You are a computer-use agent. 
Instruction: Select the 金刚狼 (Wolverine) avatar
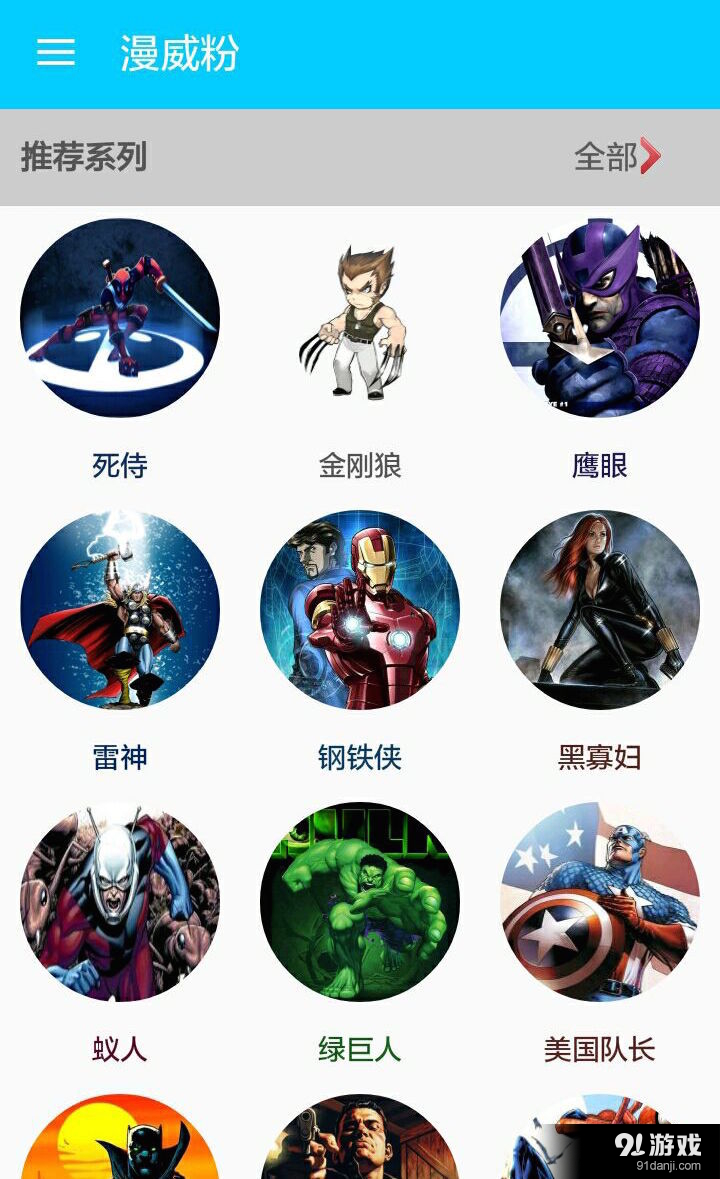362,318
